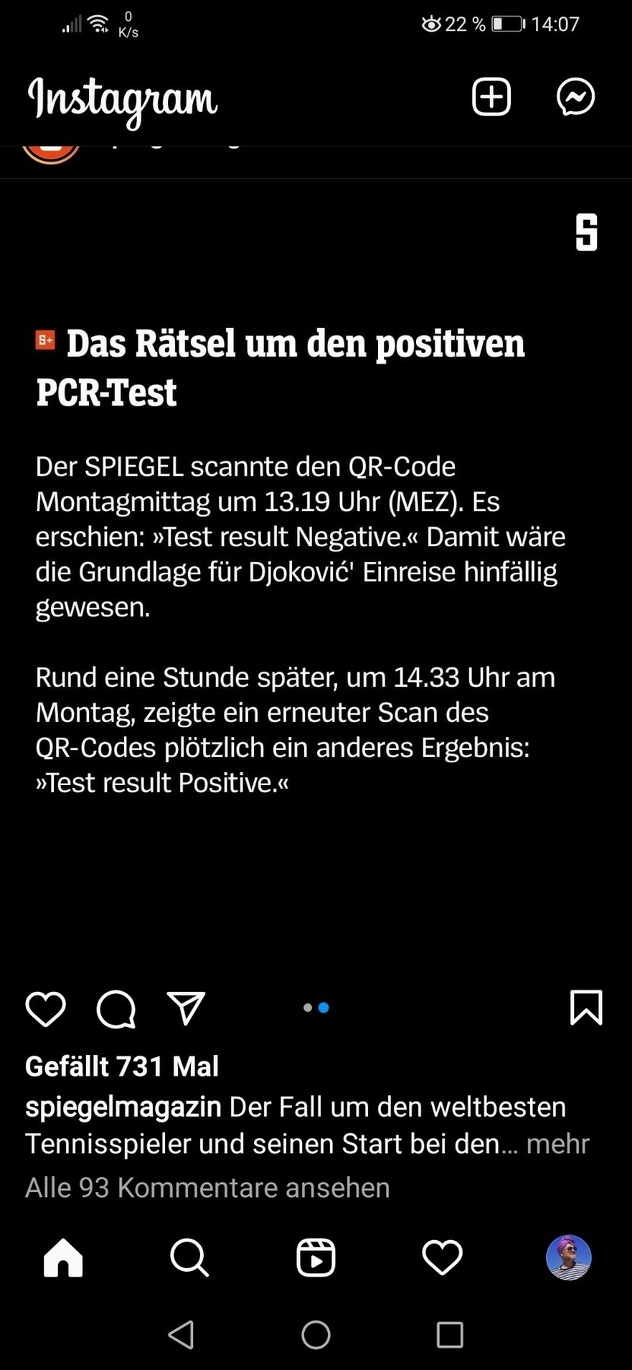Go to the Home feed tab

[63, 1258]
